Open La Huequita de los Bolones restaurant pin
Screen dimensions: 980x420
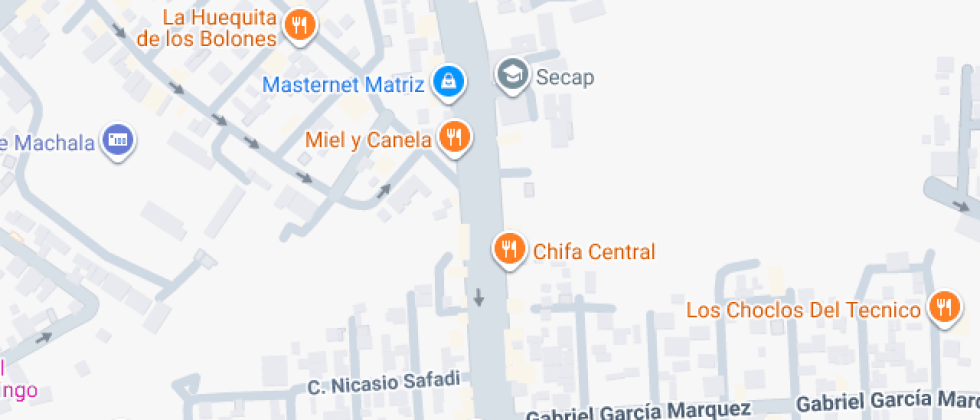pyautogui.click(x=298, y=25)
